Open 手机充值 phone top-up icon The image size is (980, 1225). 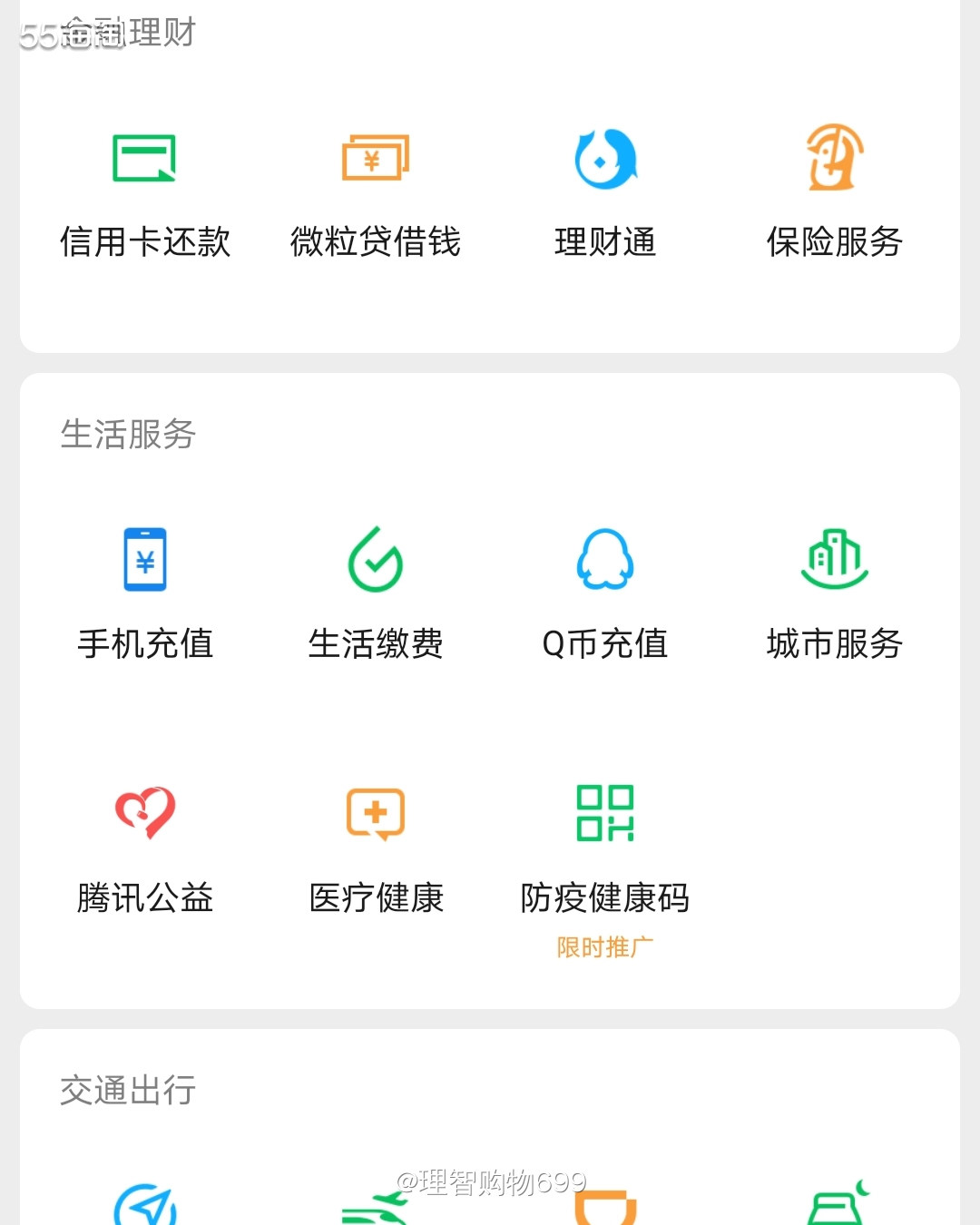(x=145, y=560)
